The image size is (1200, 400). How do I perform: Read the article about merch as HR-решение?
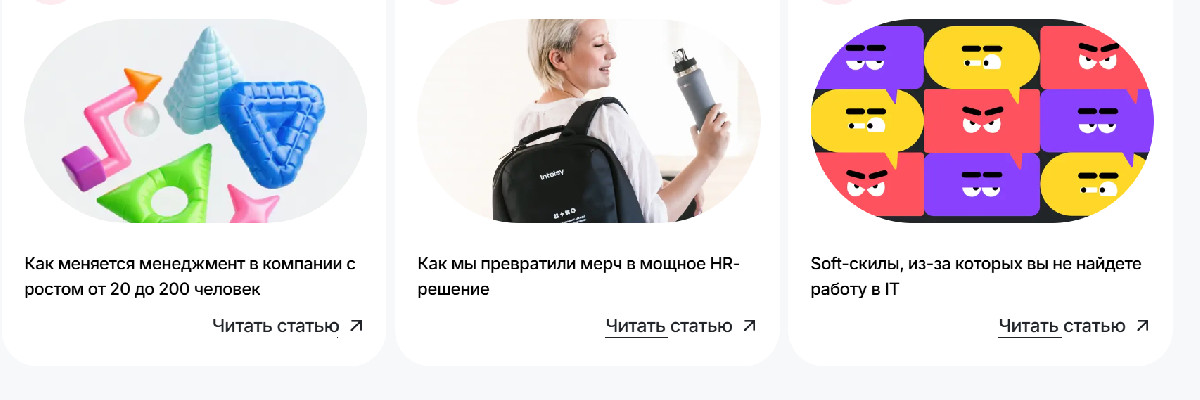(680, 326)
